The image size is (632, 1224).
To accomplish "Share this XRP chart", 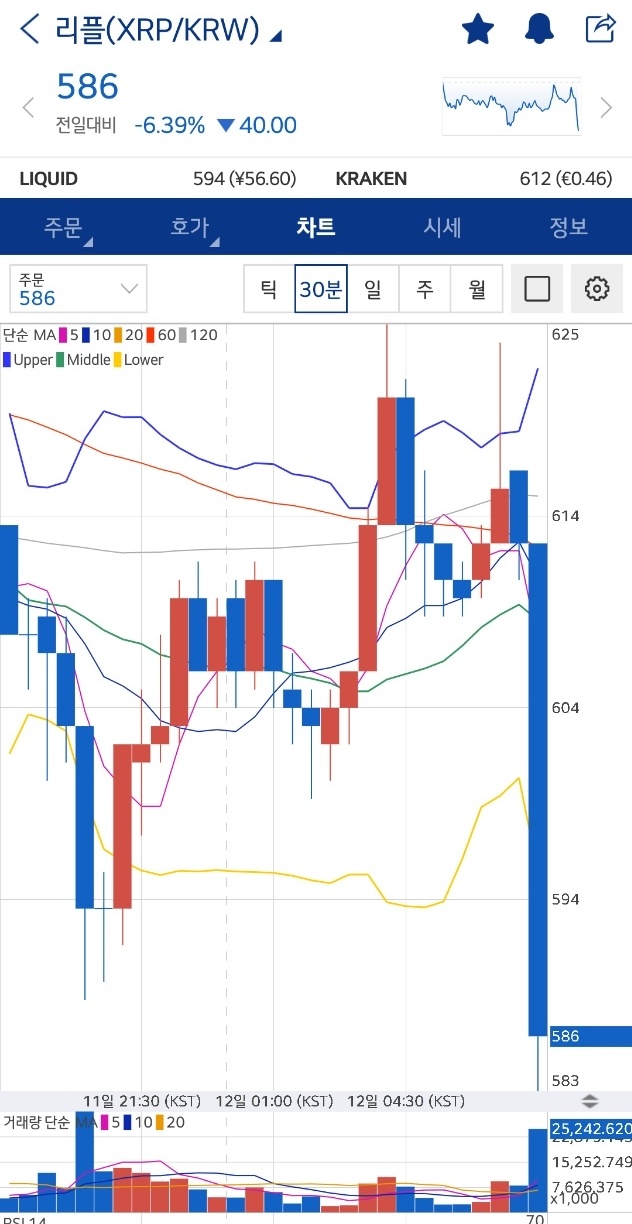I will [x=599, y=28].
